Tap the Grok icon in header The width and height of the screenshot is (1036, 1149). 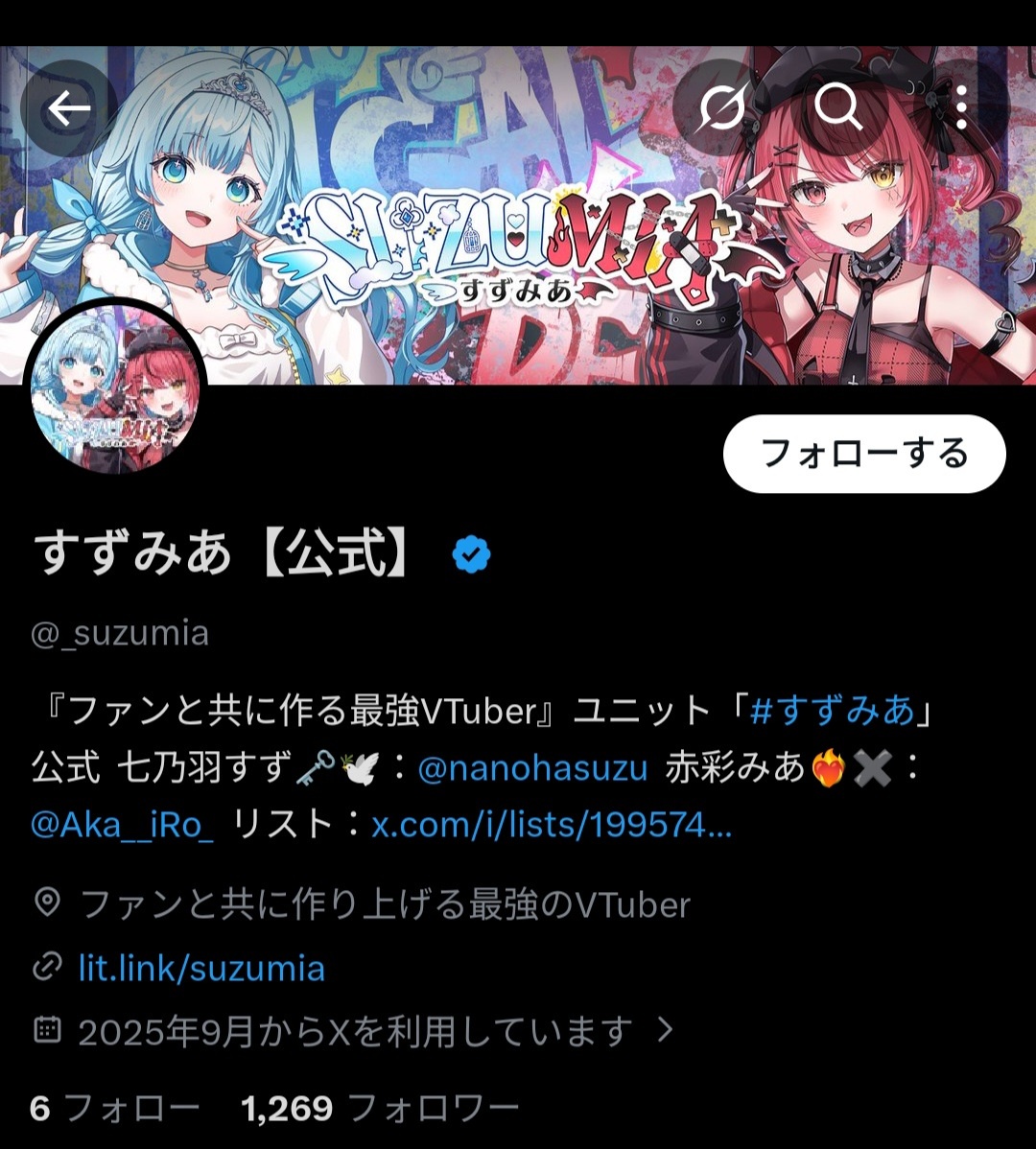click(721, 108)
